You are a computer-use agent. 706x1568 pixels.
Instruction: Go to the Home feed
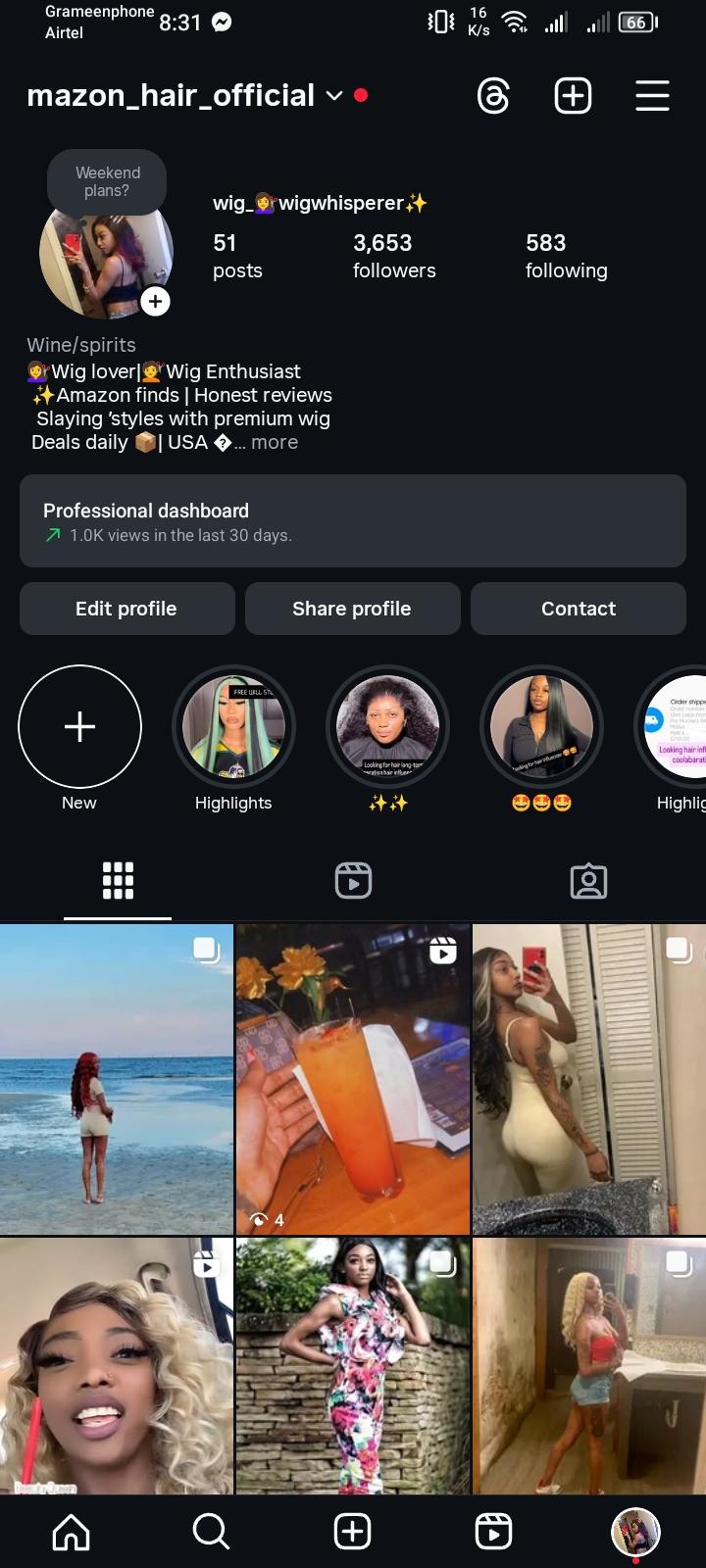point(71,1531)
